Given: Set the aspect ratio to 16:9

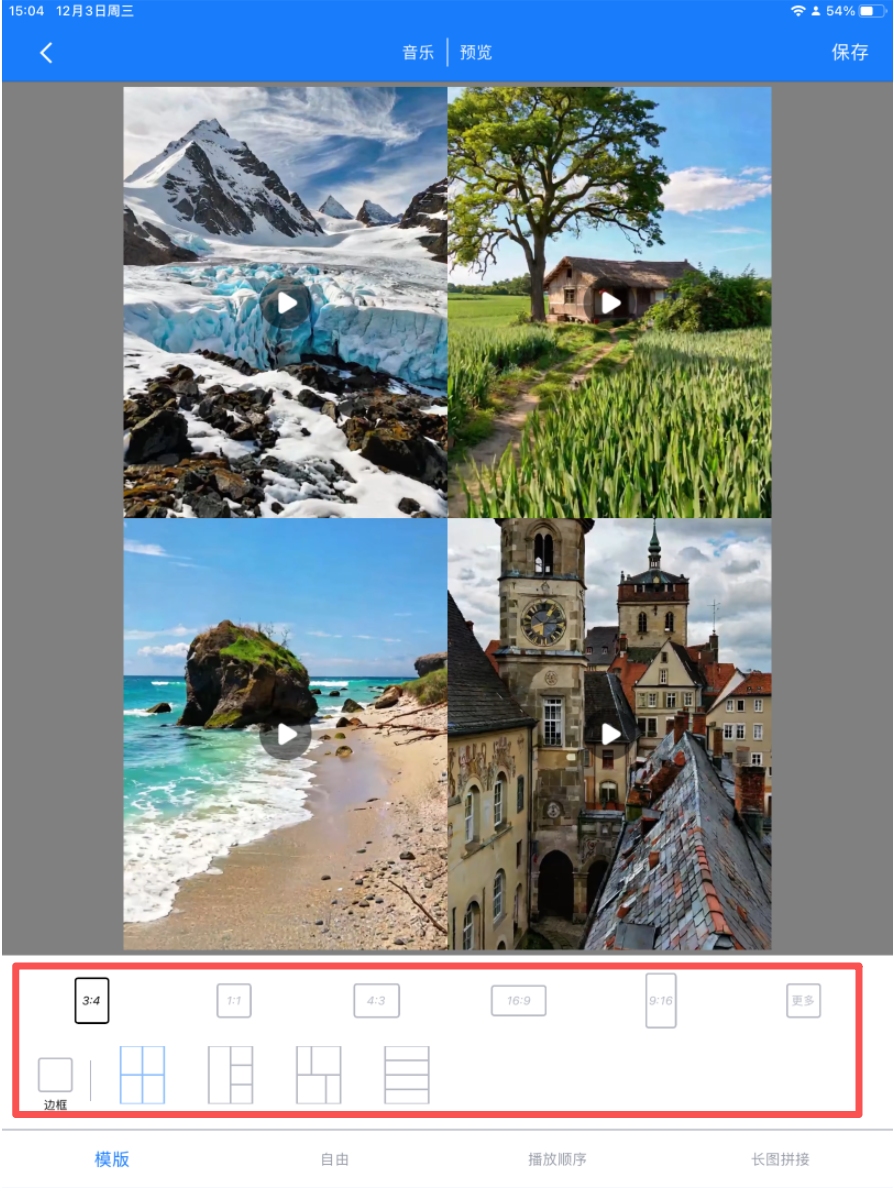Looking at the screenshot, I should [518, 1000].
